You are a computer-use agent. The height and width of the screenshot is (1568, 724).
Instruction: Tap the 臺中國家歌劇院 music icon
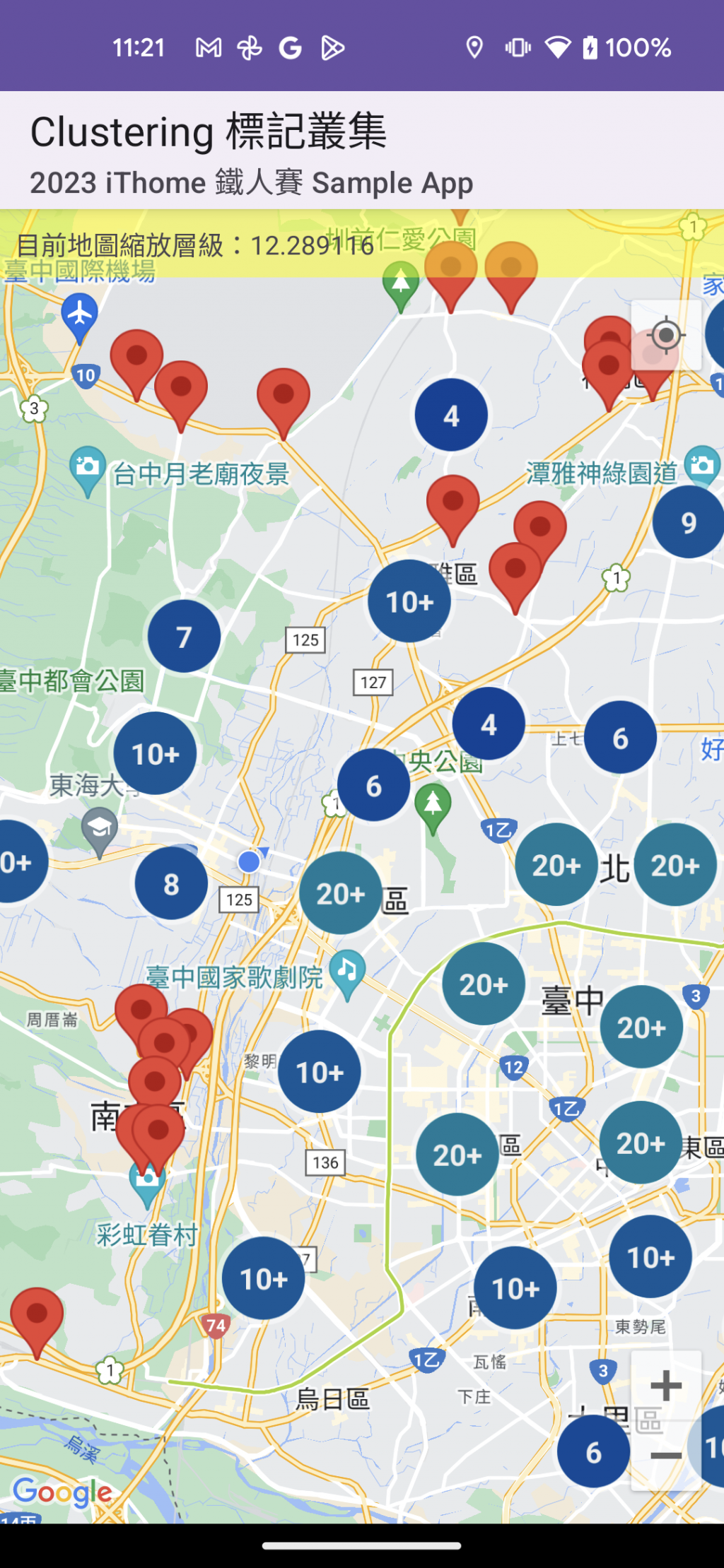[x=347, y=969]
